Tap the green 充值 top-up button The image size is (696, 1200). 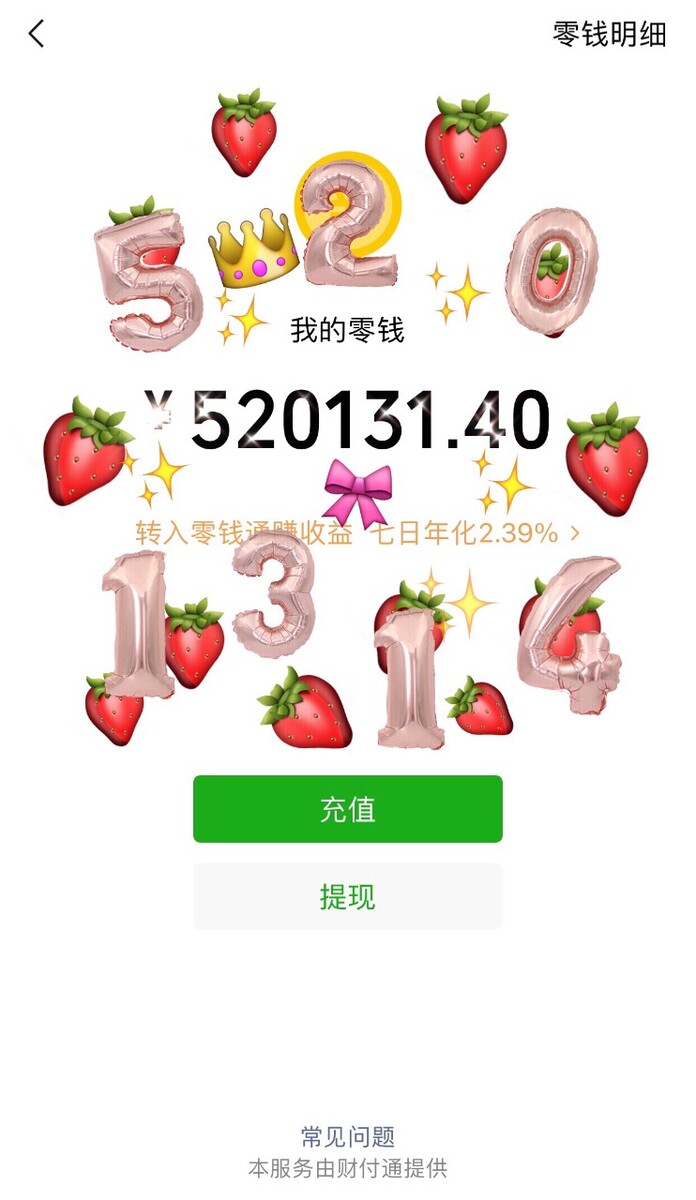tap(347, 809)
